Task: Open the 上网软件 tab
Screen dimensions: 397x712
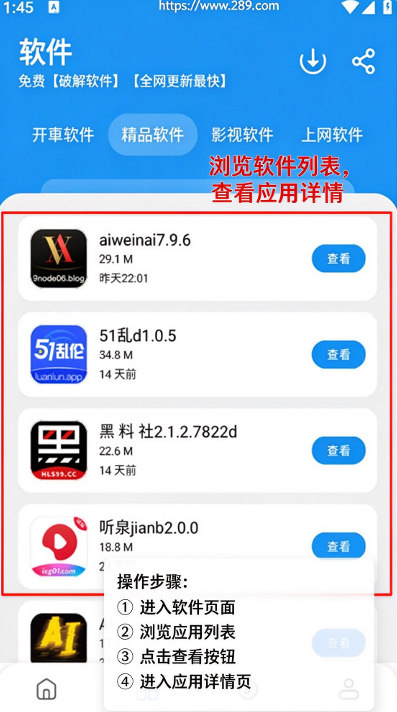Action: pos(332,135)
